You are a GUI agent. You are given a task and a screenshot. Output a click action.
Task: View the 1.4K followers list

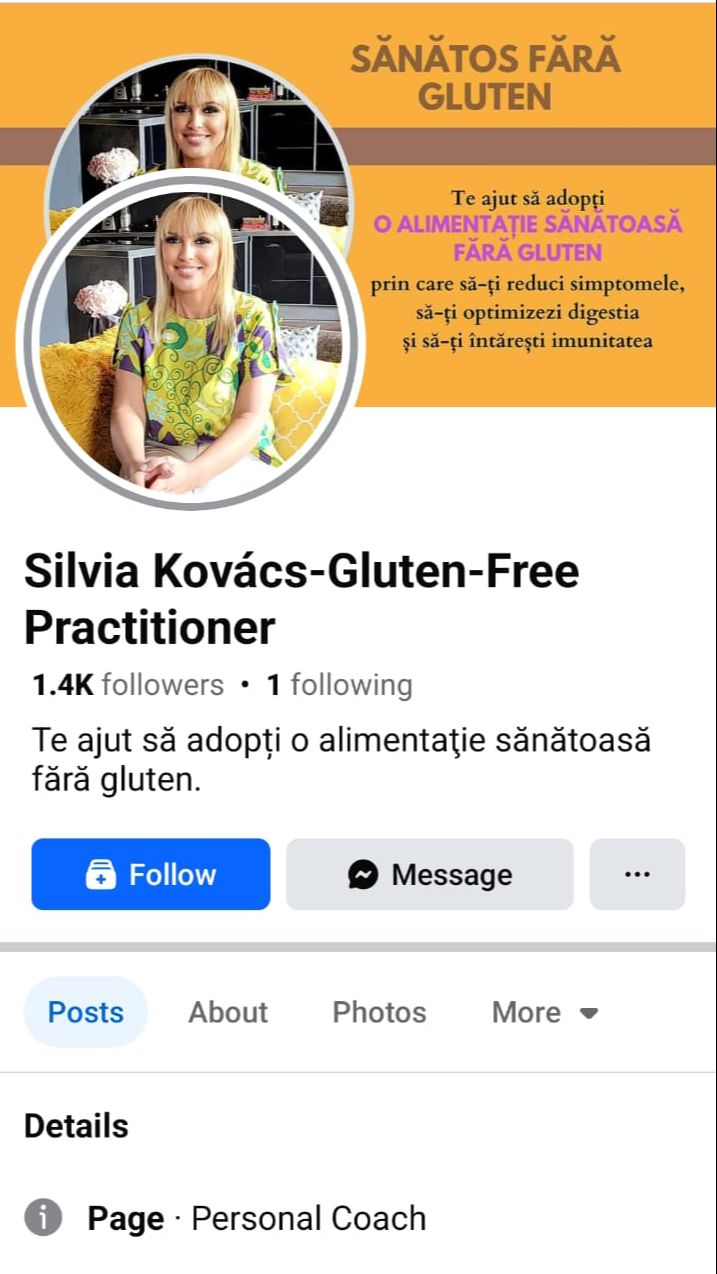pyautogui.click(x=128, y=685)
